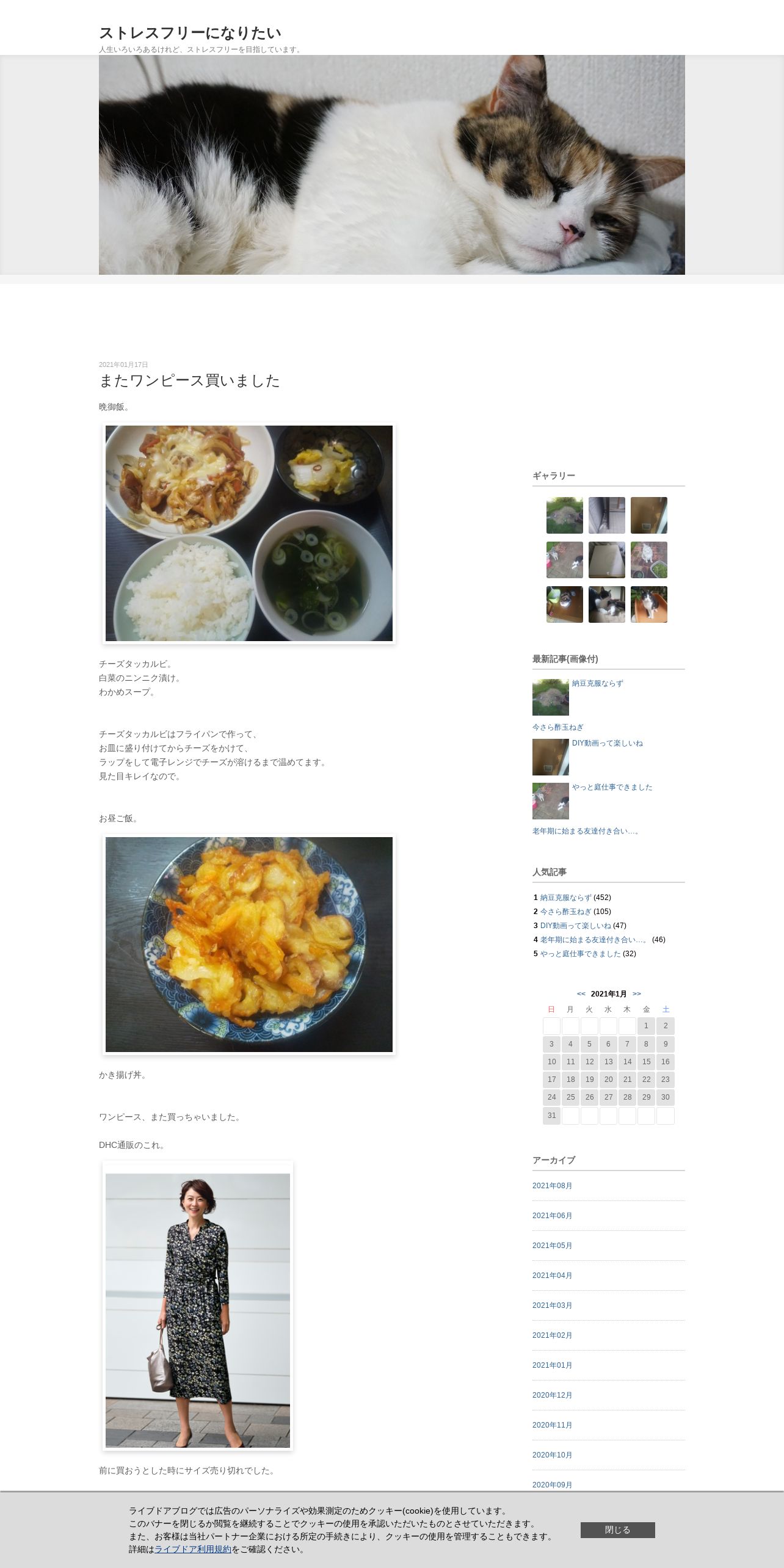Open the 2020年12月 archive
Image resolution: width=784 pixels, height=1568 pixels.
[x=552, y=1395]
